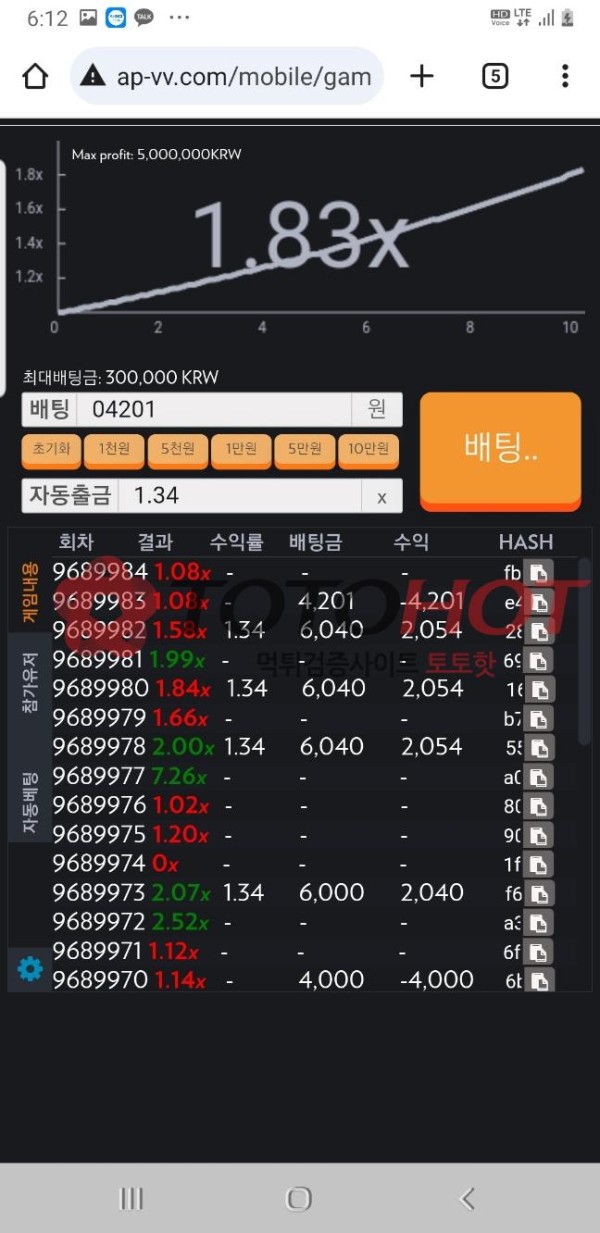Open a new browser tab
600x1233 pixels.
click(x=422, y=76)
